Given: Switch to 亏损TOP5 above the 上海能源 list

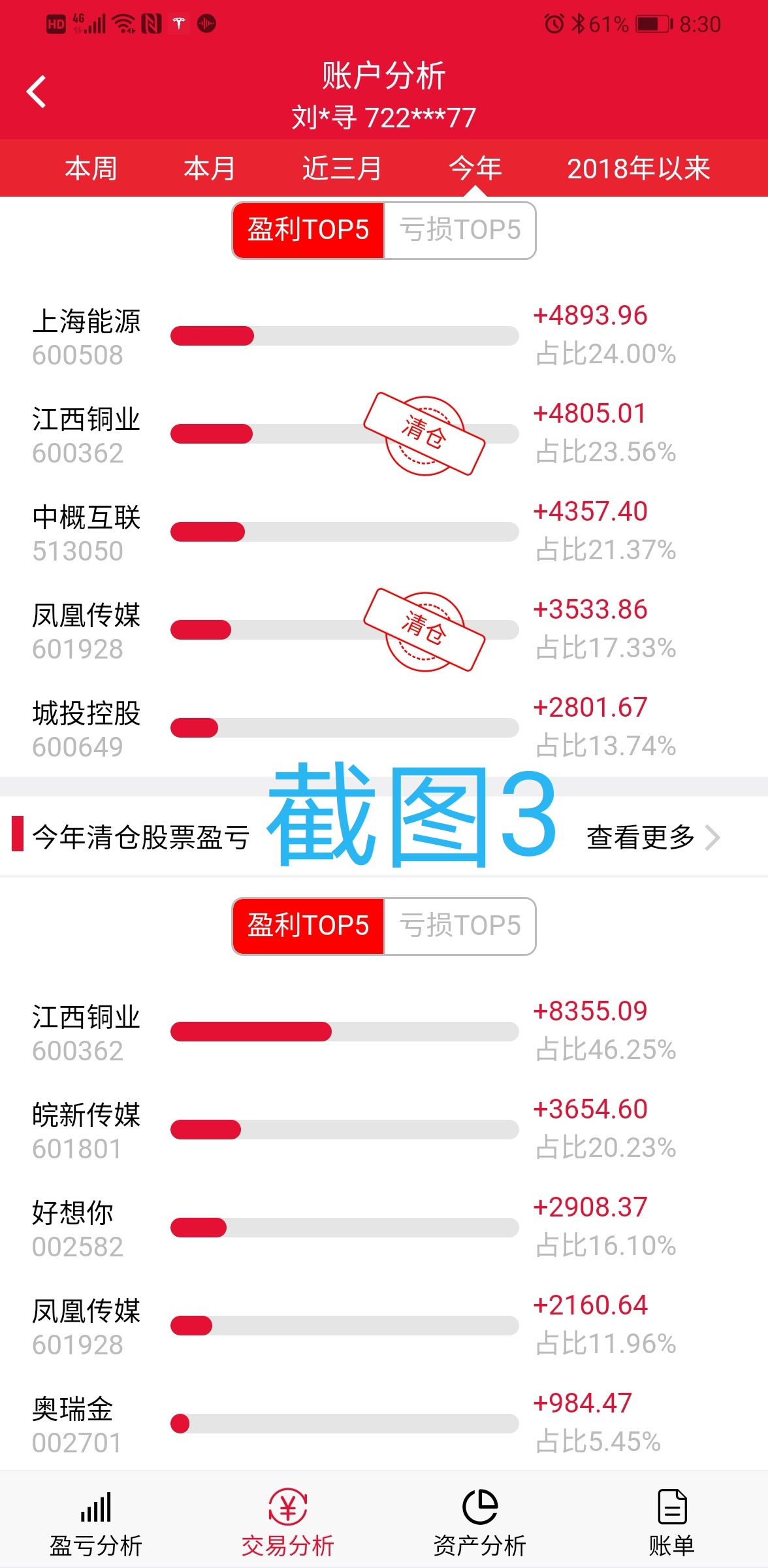Looking at the screenshot, I should click(460, 230).
